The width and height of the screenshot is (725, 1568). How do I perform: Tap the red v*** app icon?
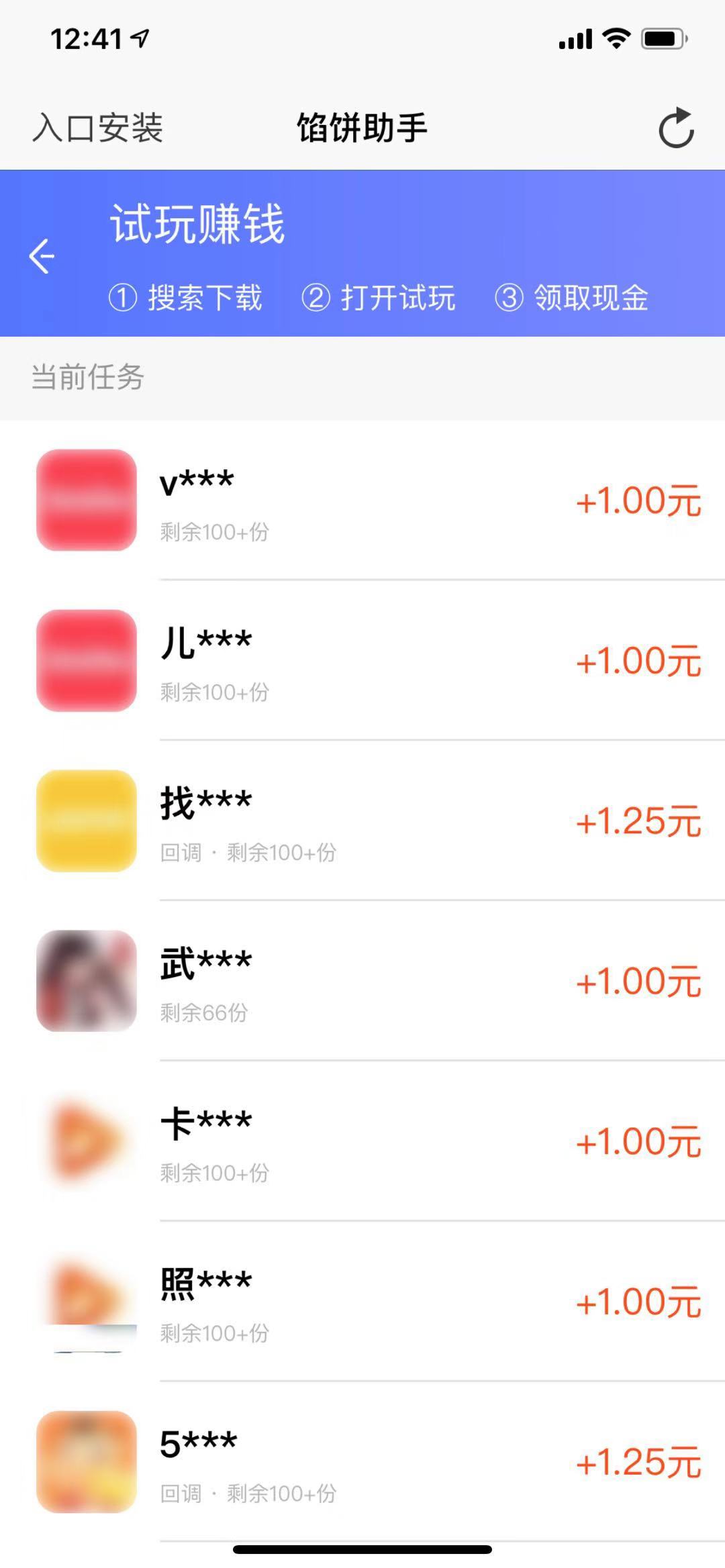(x=85, y=500)
